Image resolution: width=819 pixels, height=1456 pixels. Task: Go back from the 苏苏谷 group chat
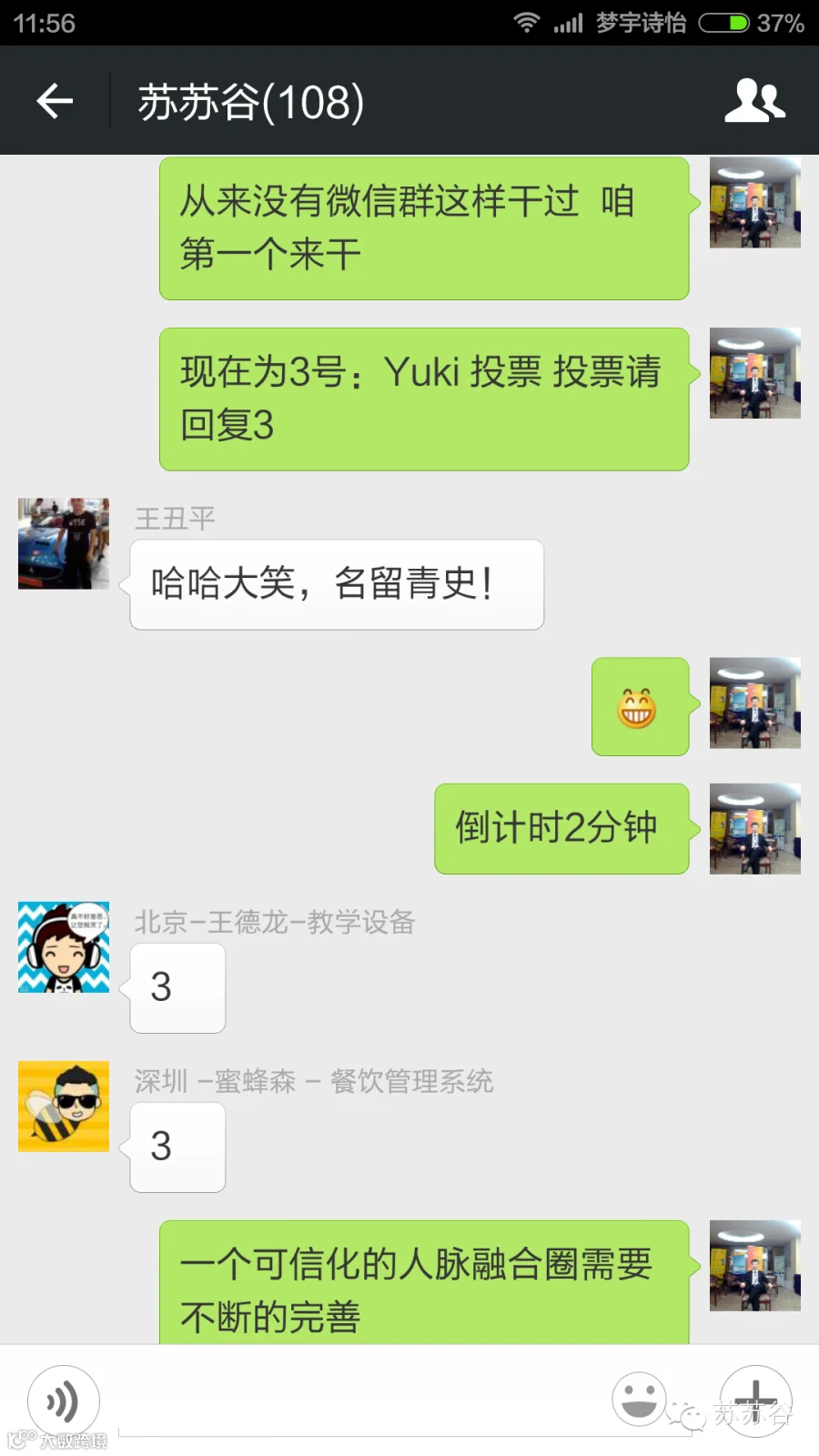55,100
